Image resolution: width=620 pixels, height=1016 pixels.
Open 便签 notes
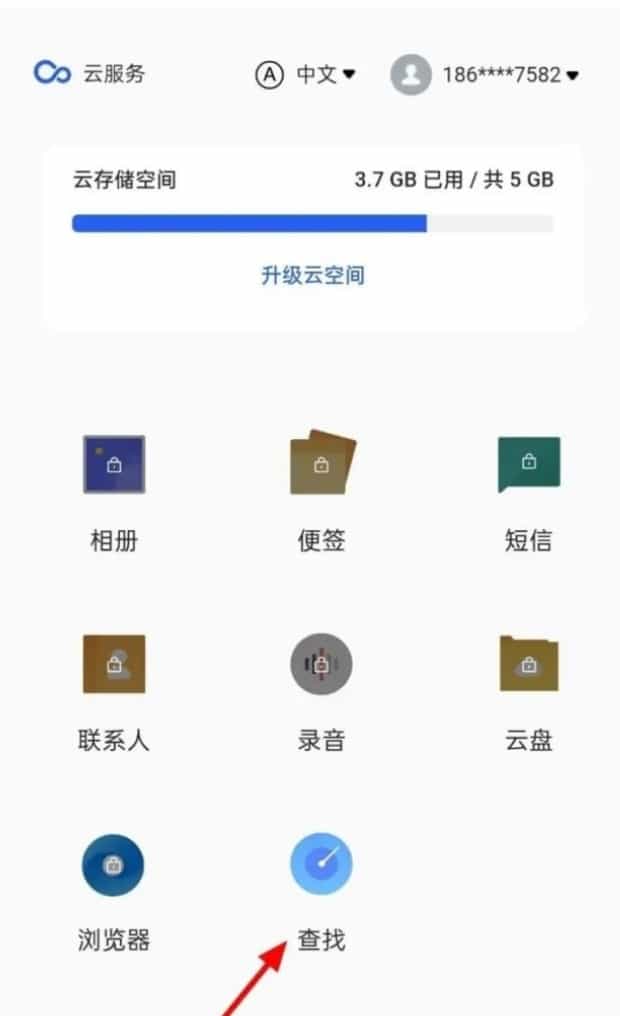pyautogui.click(x=321, y=465)
